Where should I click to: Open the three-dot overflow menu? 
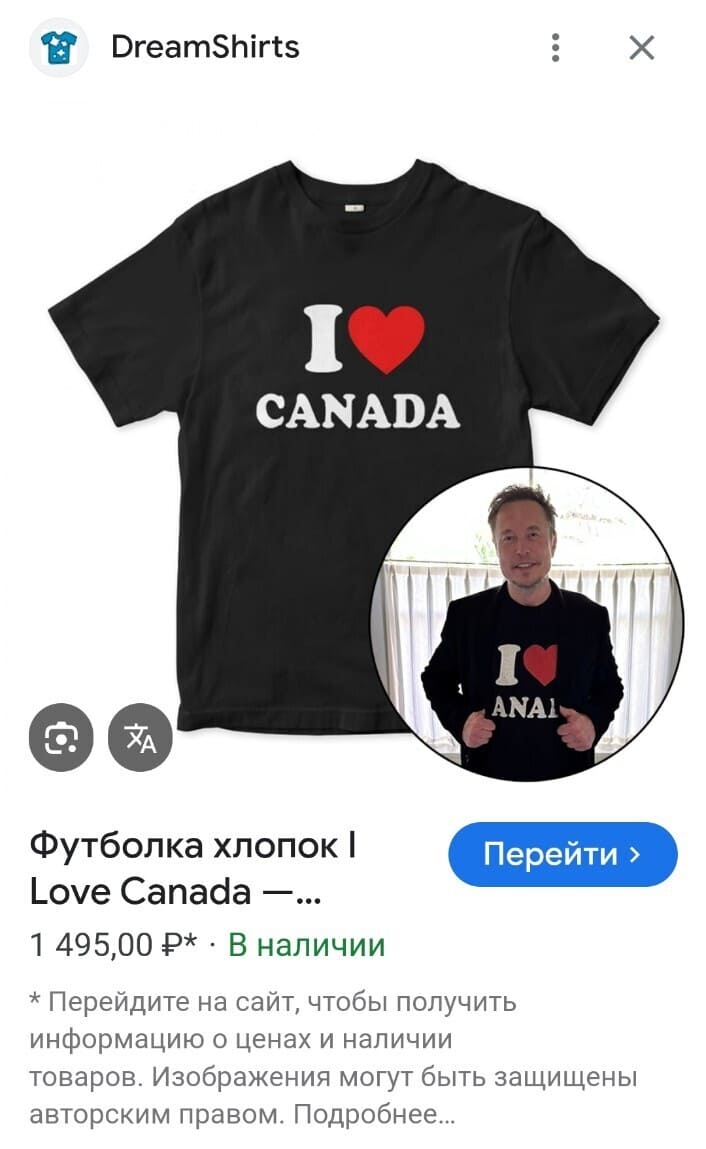pos(556,47)
